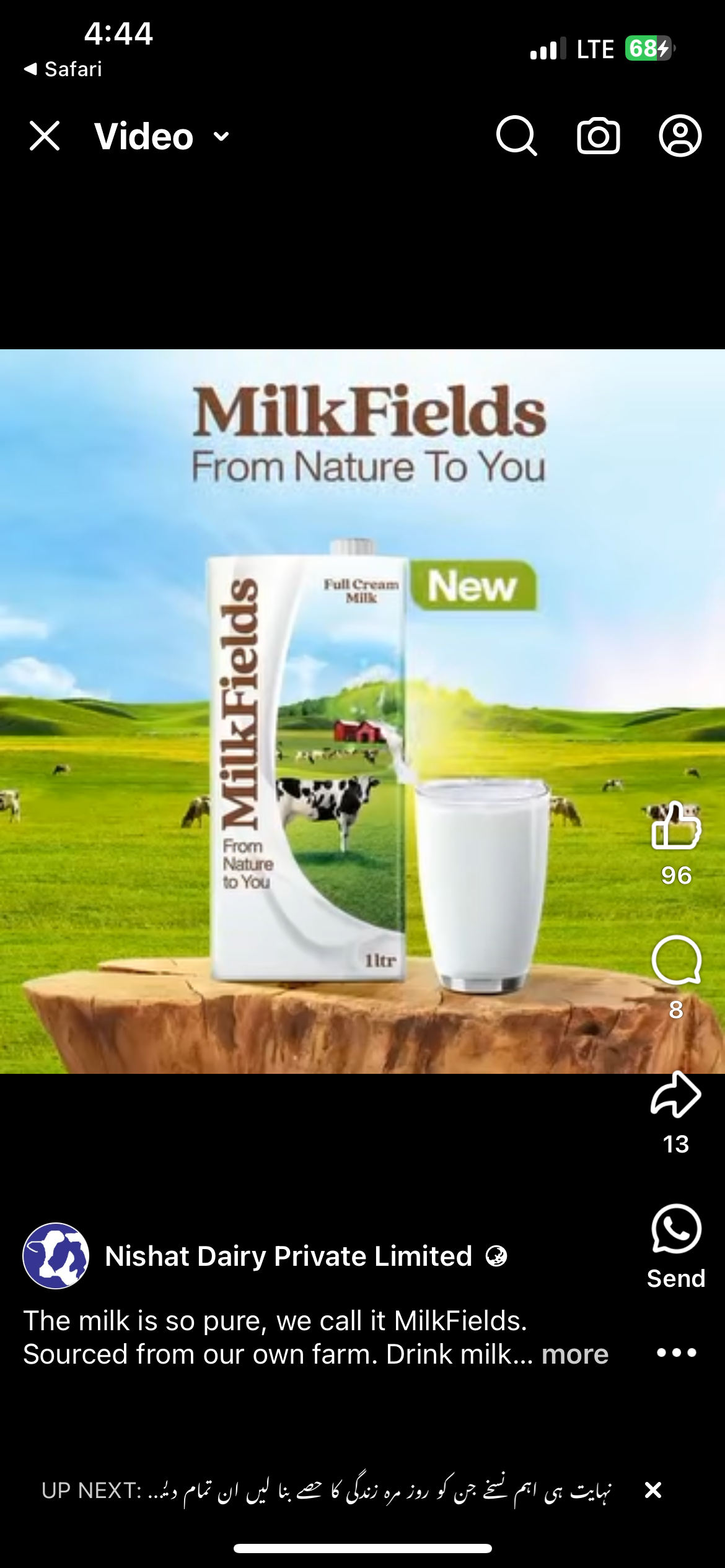Screen dimensions: 725x1568
Task: Visit the Nishat Dairy Private Limited page
Action: click(x=288, y=1256)
